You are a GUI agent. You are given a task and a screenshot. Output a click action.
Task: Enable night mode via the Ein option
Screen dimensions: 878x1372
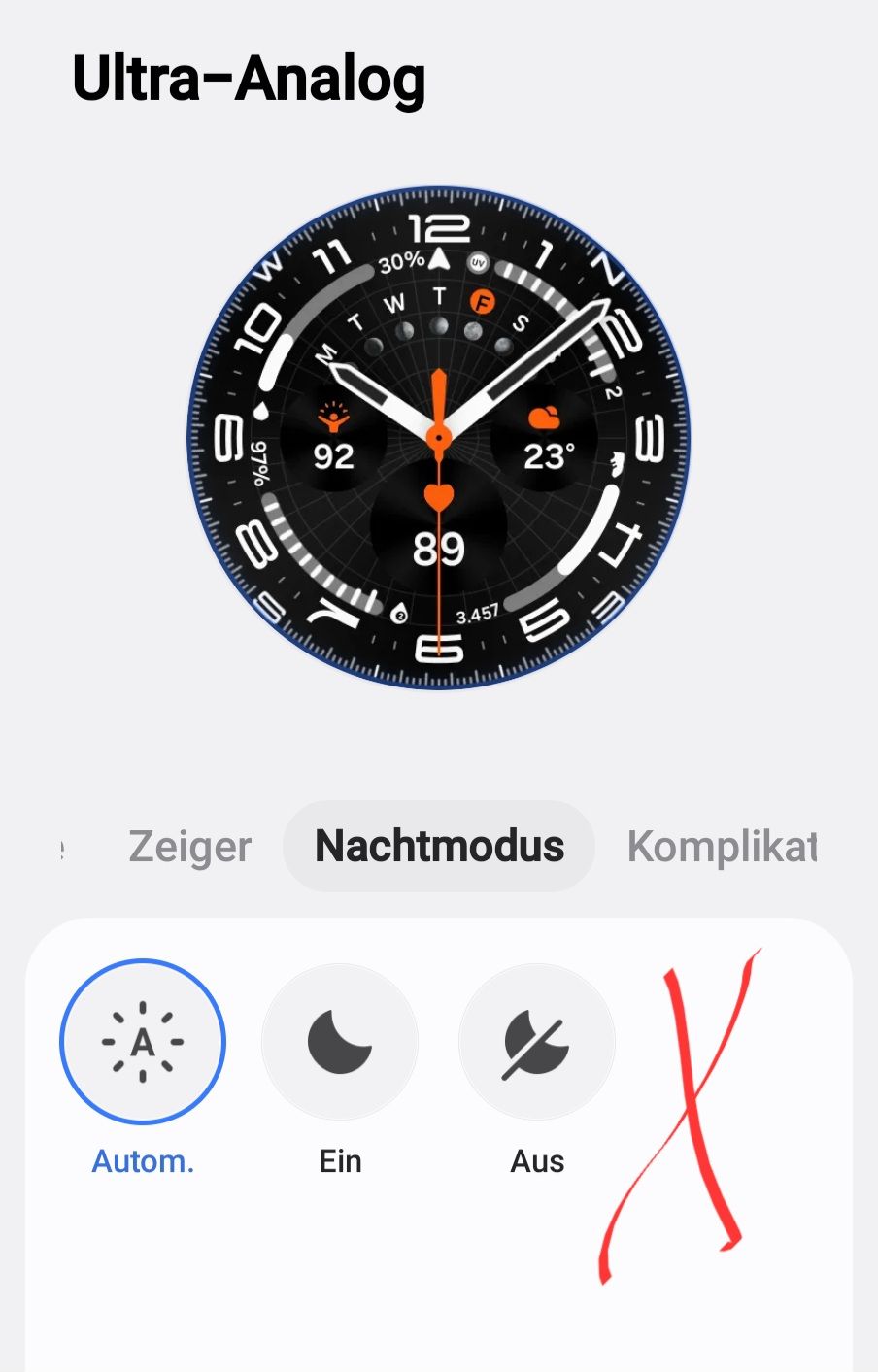(x=339, y=1042)
